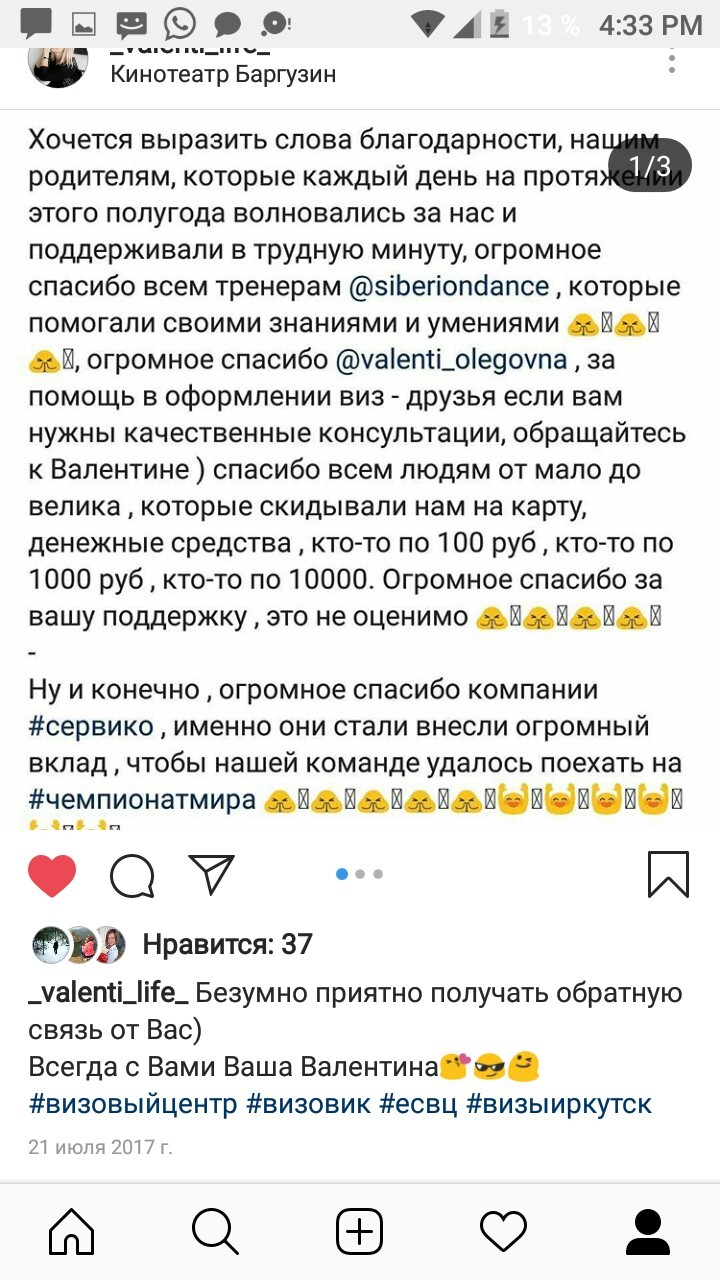Screen dimensions: 720x1280
Task: Go to the Home feed tab
Action: click(x=72, y=1230)
